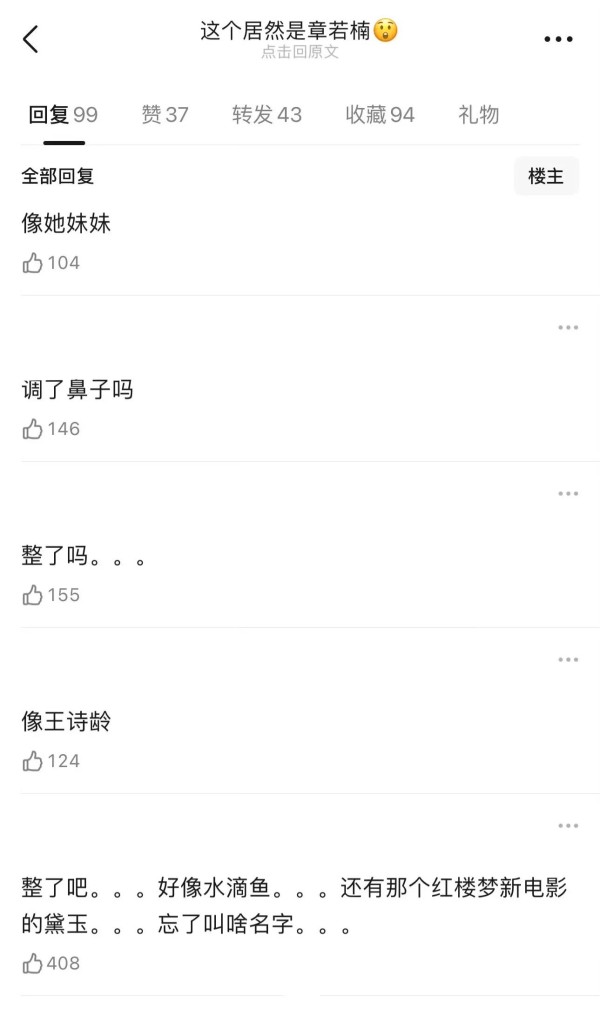Tap 点击回原文 to return to the original post

pyautogui.click(x=300, y=52)
